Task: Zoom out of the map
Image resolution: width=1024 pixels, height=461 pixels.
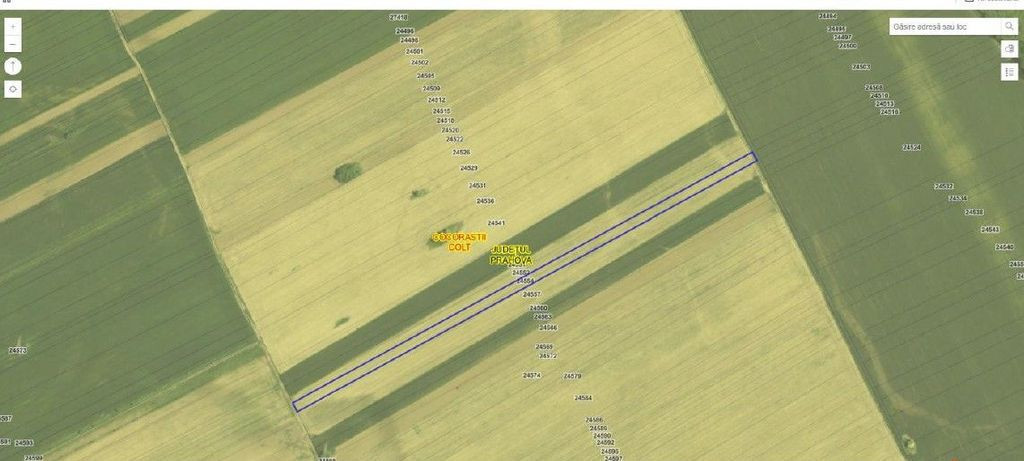Action: pyautogui.click(x=13, y=44)
